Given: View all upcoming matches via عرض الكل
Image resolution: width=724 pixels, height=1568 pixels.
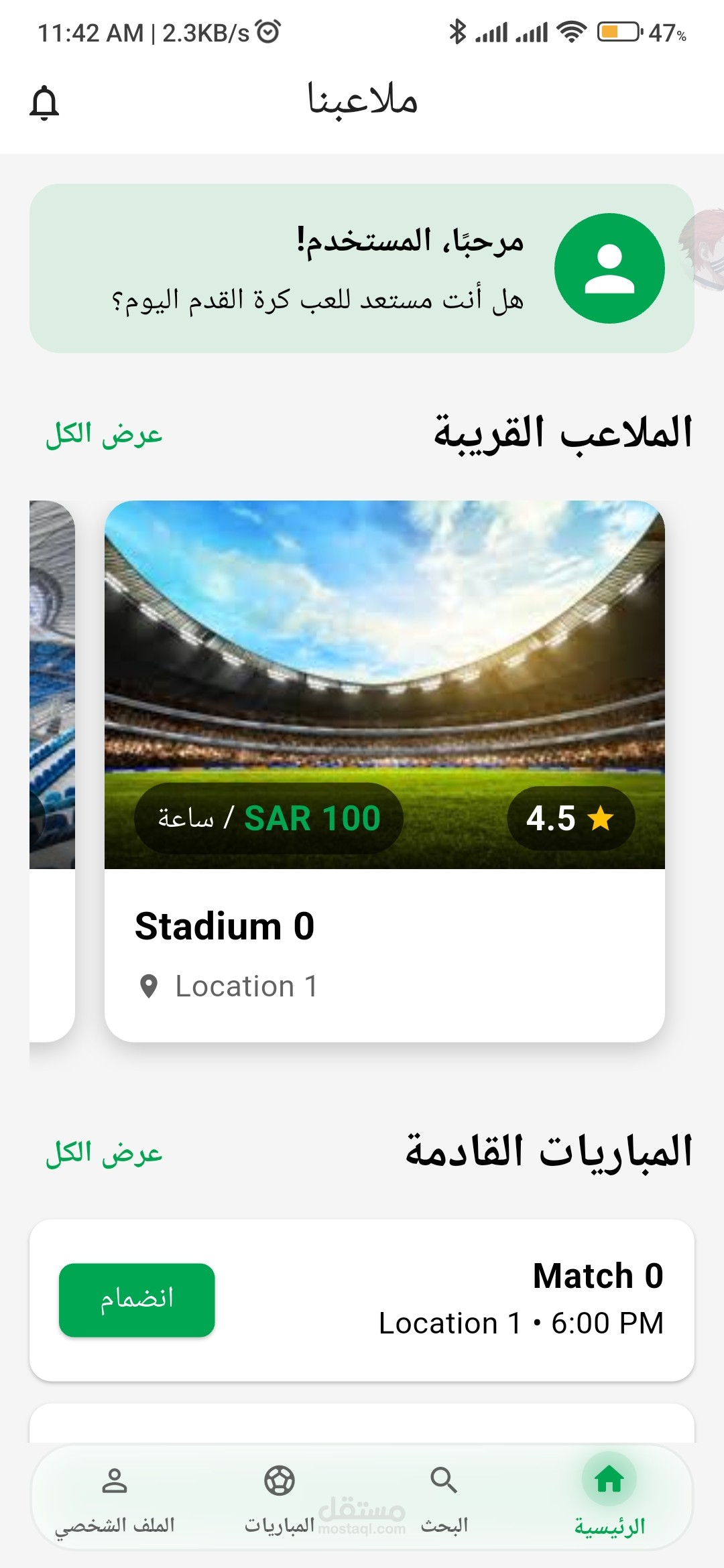Looking at the screenshot, I should tap(104, 1153).
